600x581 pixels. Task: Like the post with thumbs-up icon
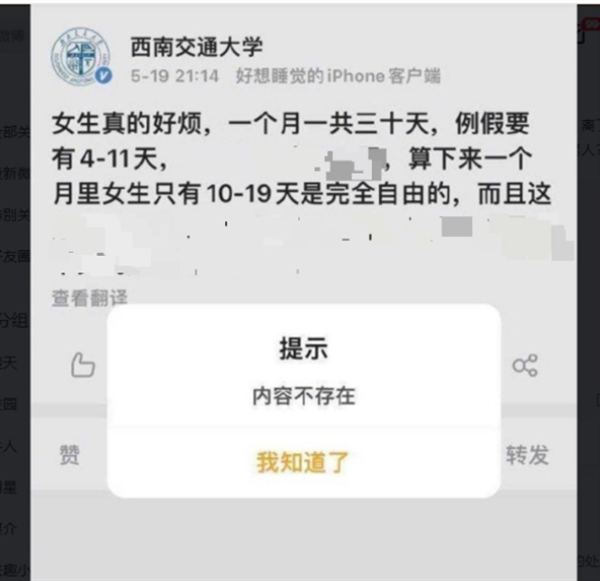pyautogui.click(x=83, y=365)
